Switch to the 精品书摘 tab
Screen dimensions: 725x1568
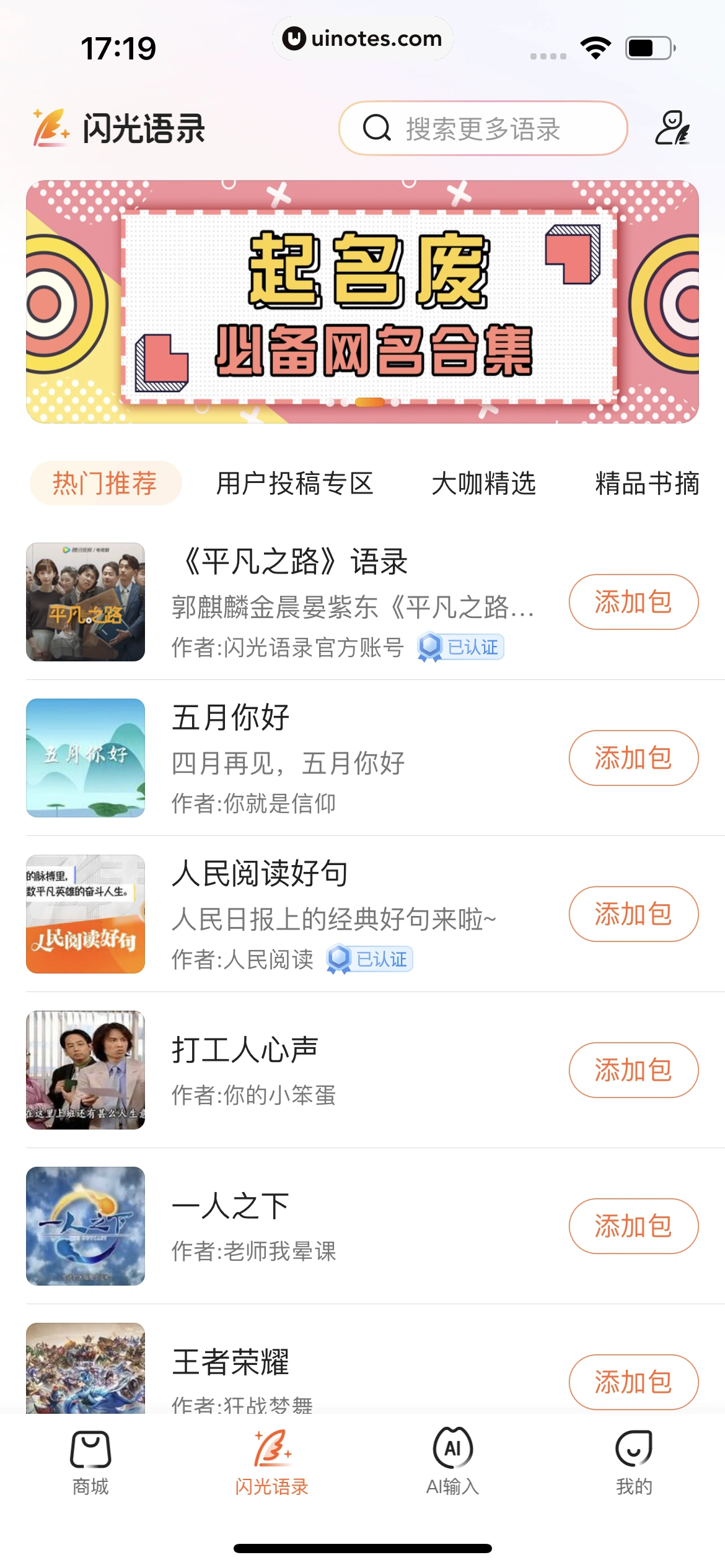[x=647, y=483]
